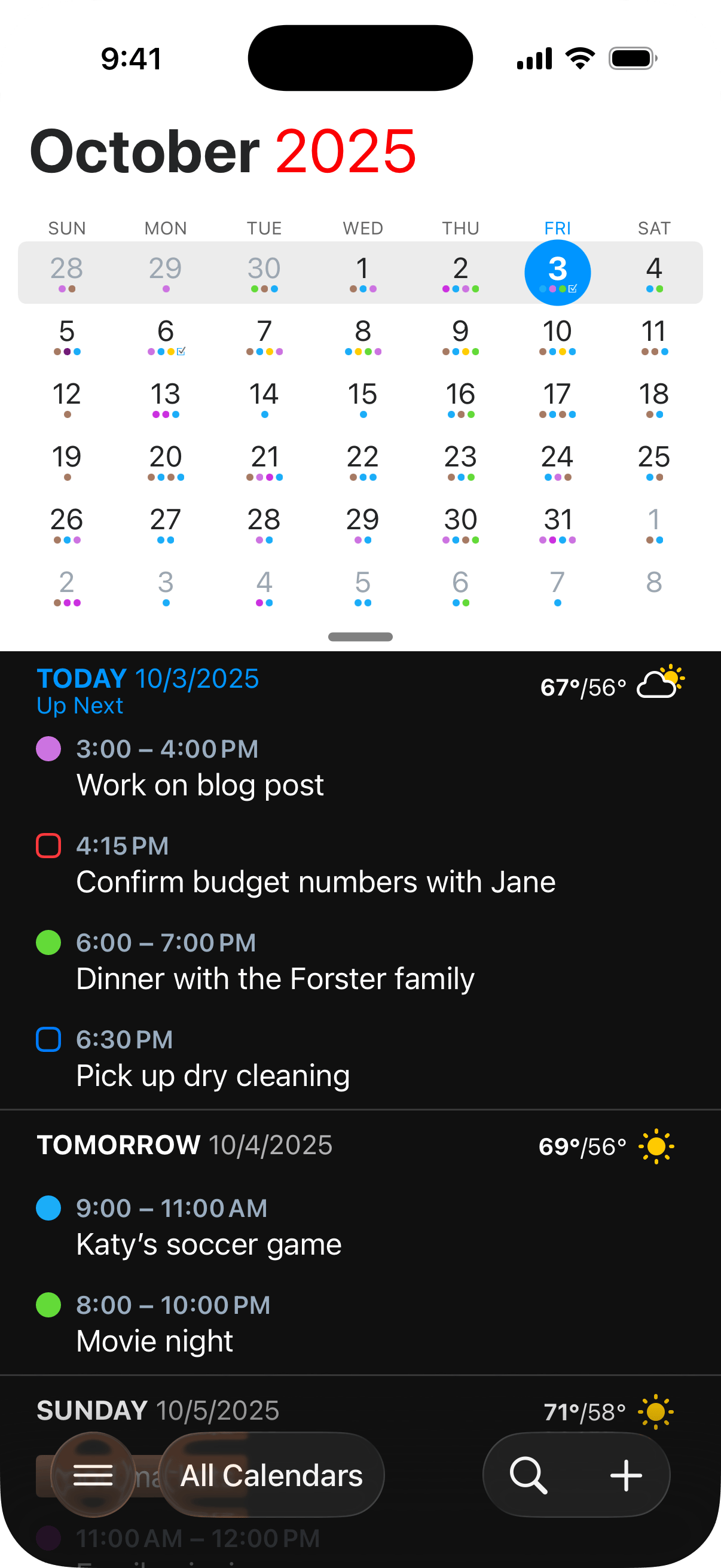The width and height of the screenshot is (721, 1568).
Task: Open today's 67°/56° weather forecast
Action: (612, 685)
